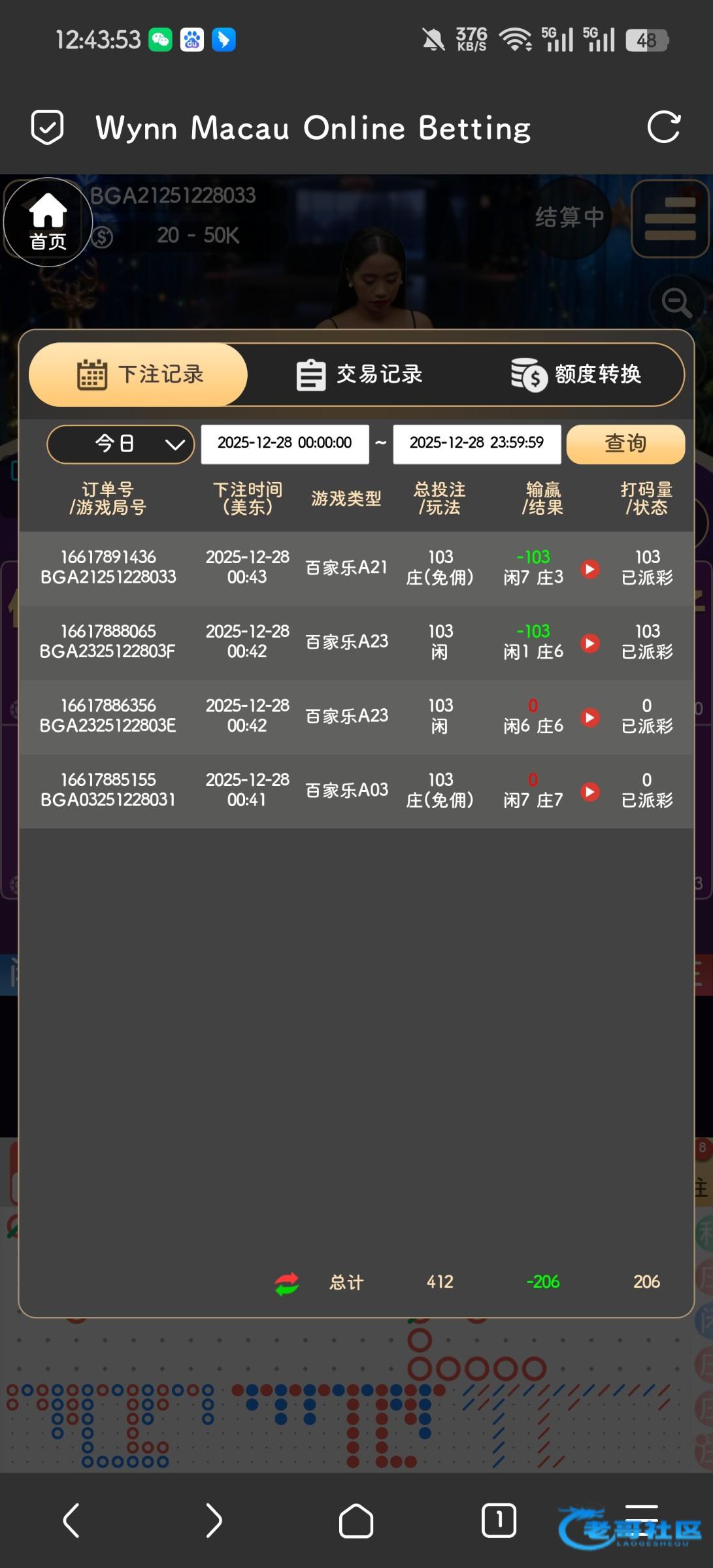Open the browser tabs counter
This screenshot has width=713, height=1568.
pyautogui.click(x=499, y=1520)
